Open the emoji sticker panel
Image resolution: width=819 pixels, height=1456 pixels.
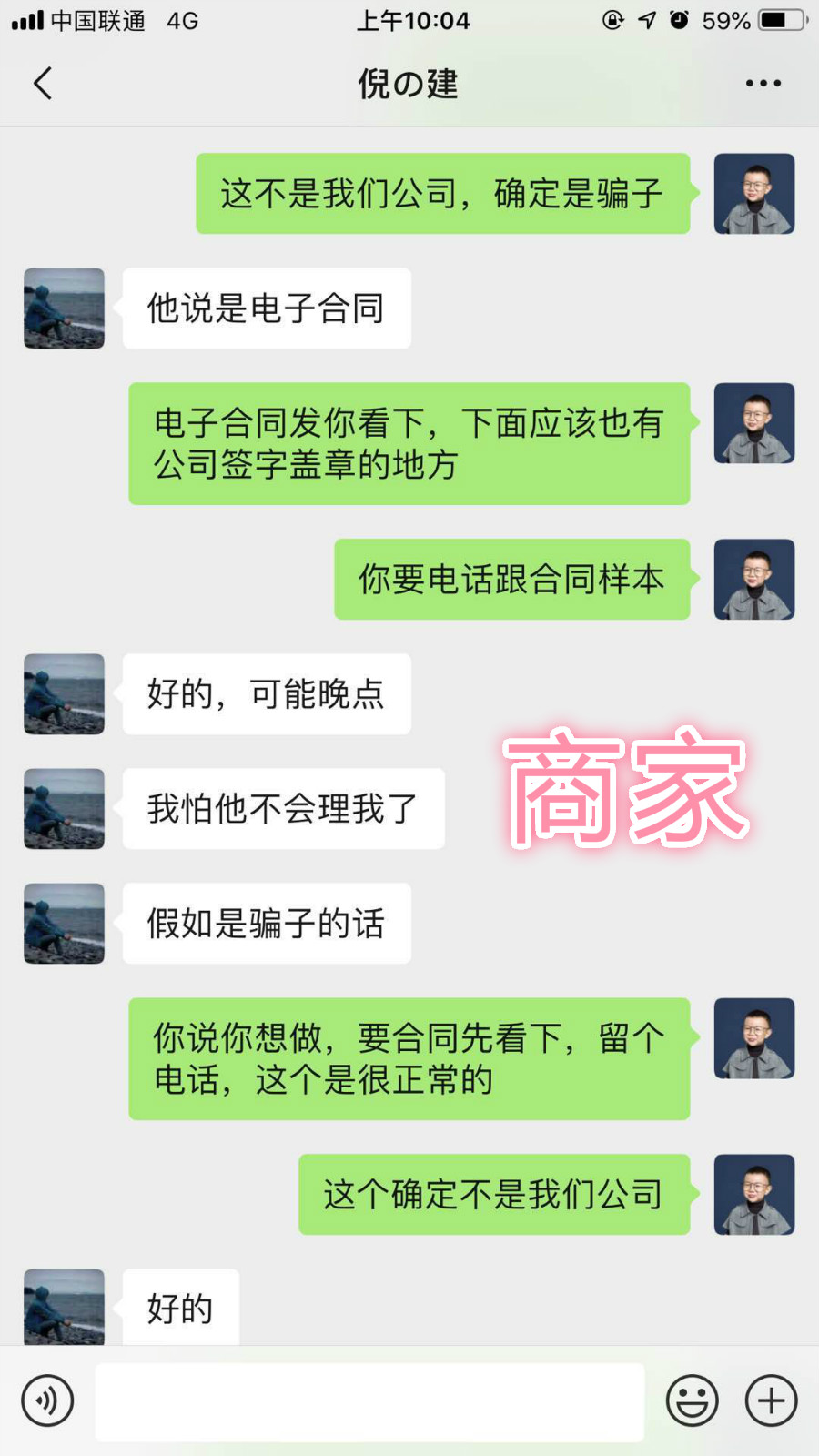point(692,1400)
